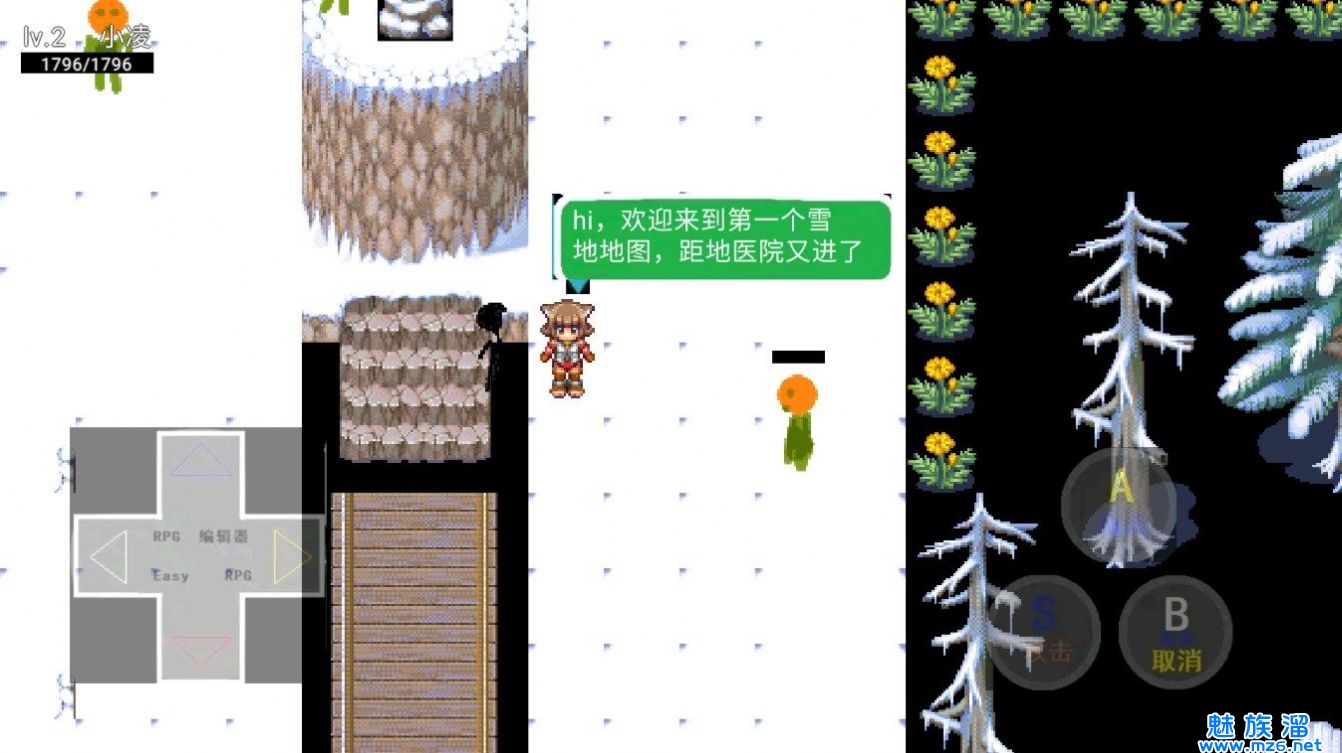Tap the D-pad up arrow
This screenshot has width=1342, height=753.
(200, 462)
